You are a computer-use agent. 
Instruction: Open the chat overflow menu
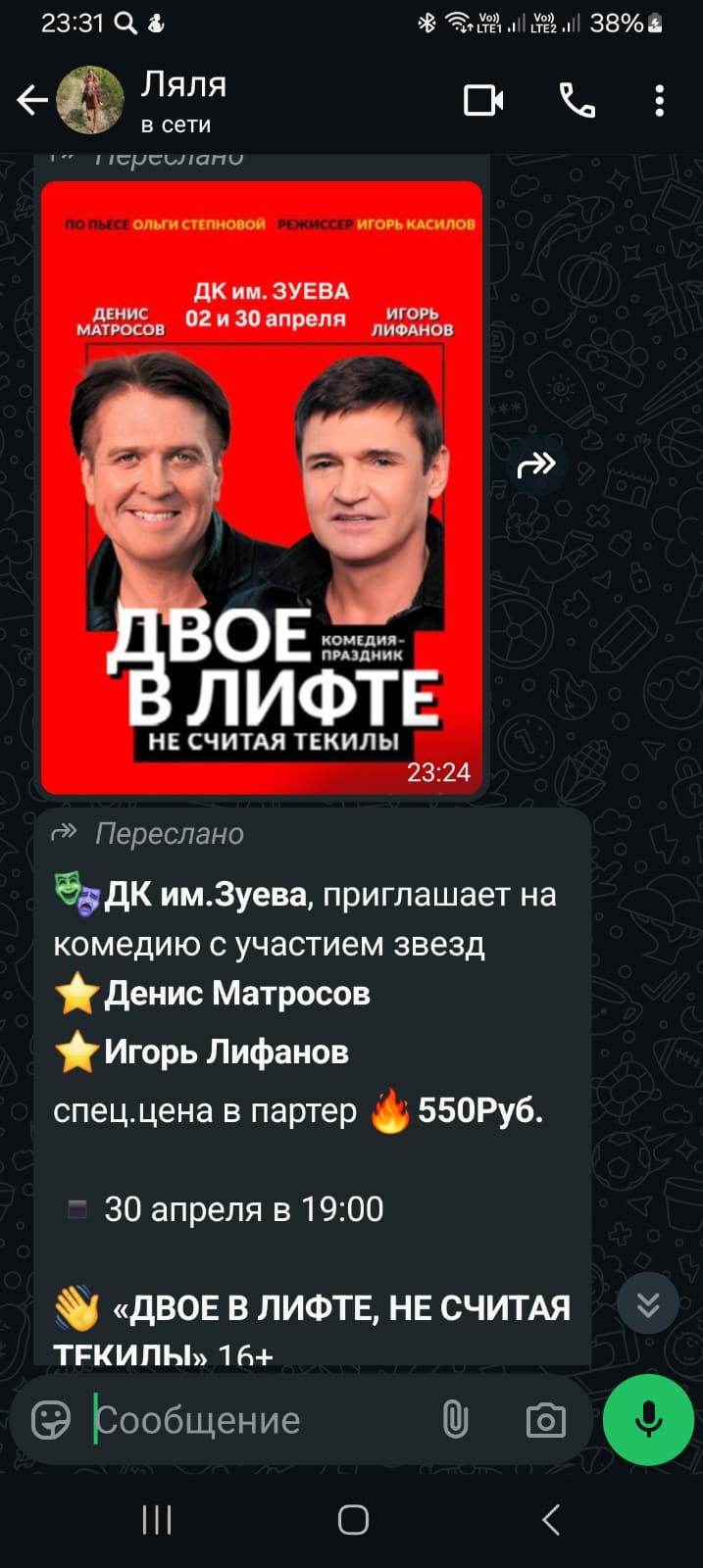pos(659,100)
